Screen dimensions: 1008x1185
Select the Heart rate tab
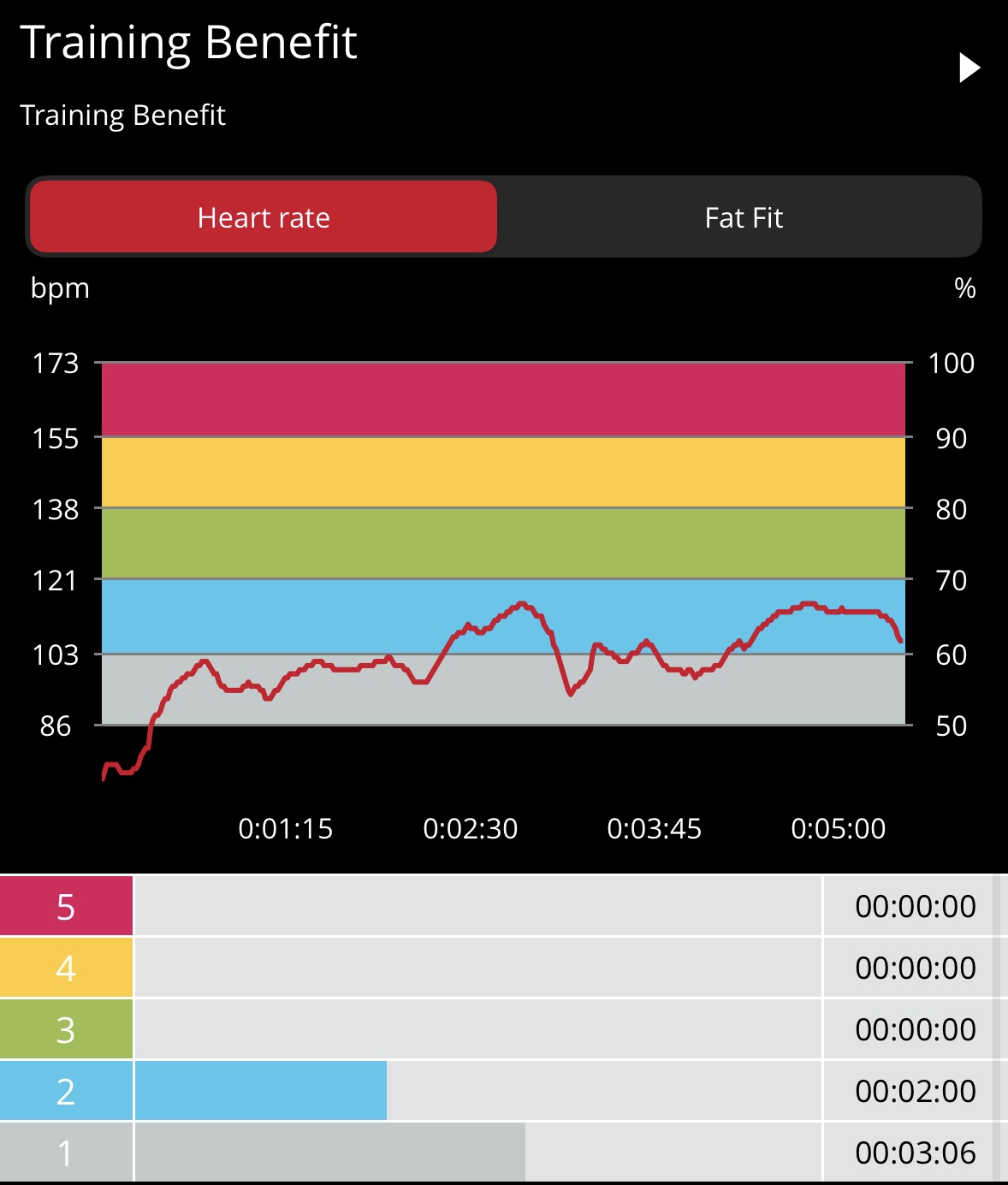coord(264,217)
